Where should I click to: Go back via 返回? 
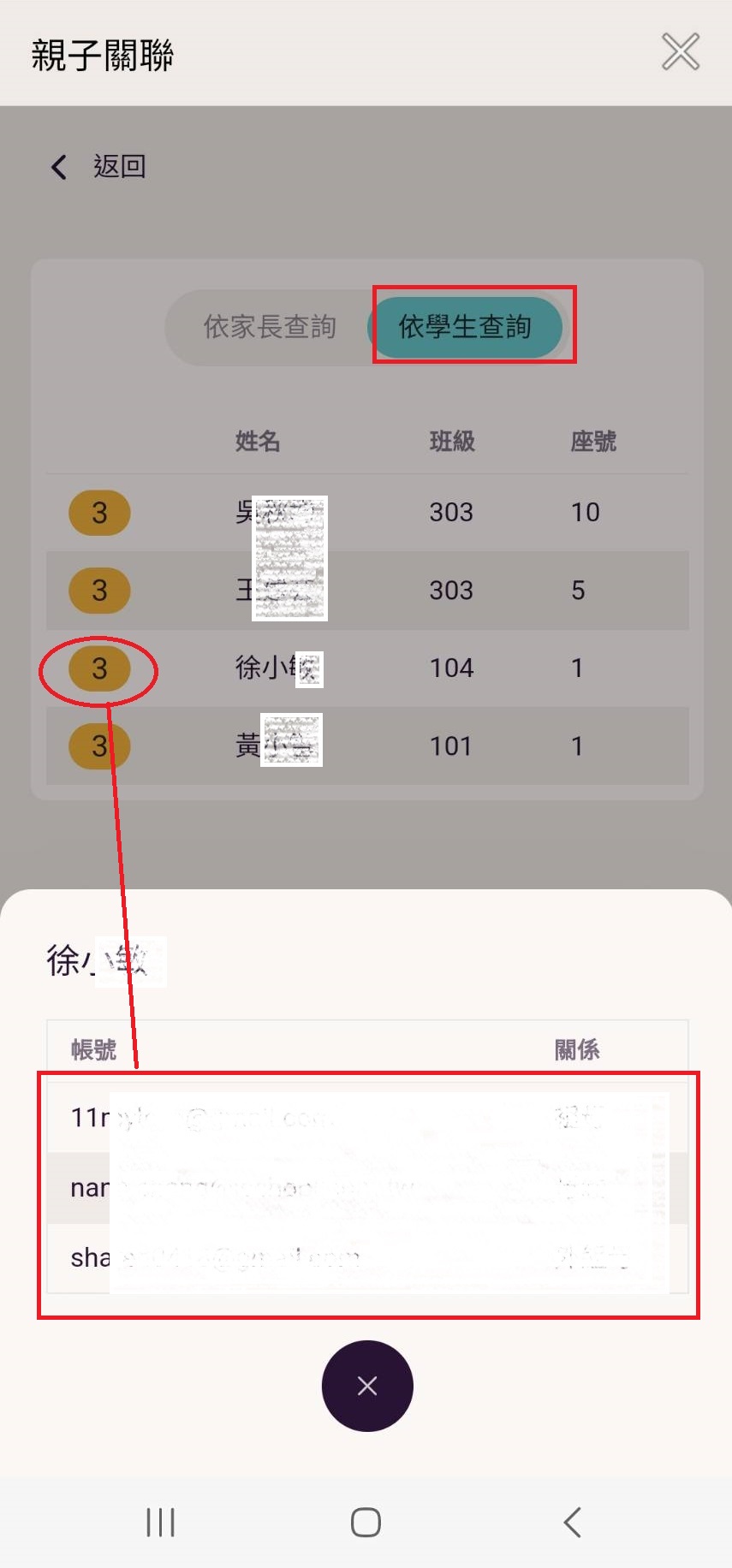tap(98, 166)
